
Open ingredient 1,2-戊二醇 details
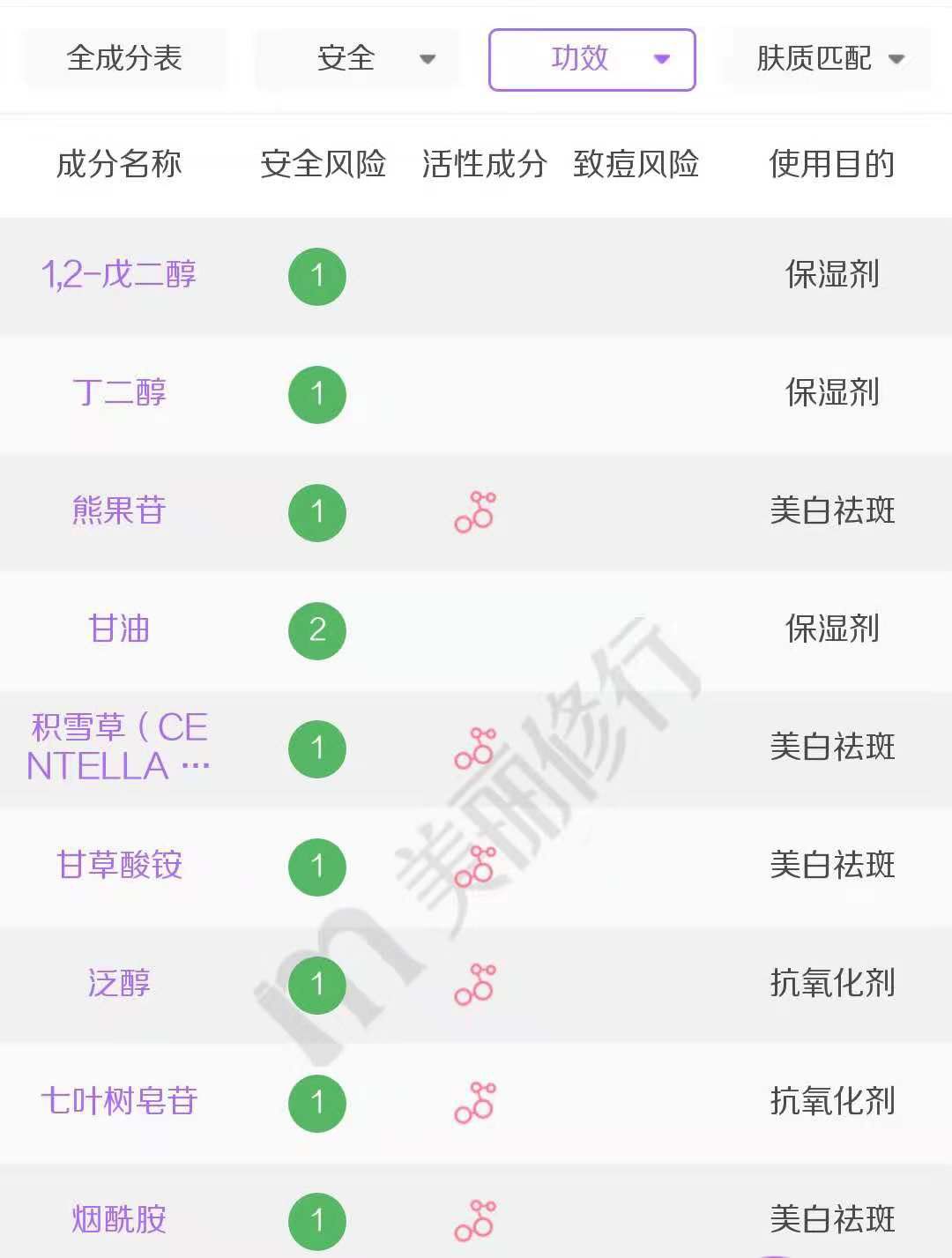[119, 275]
